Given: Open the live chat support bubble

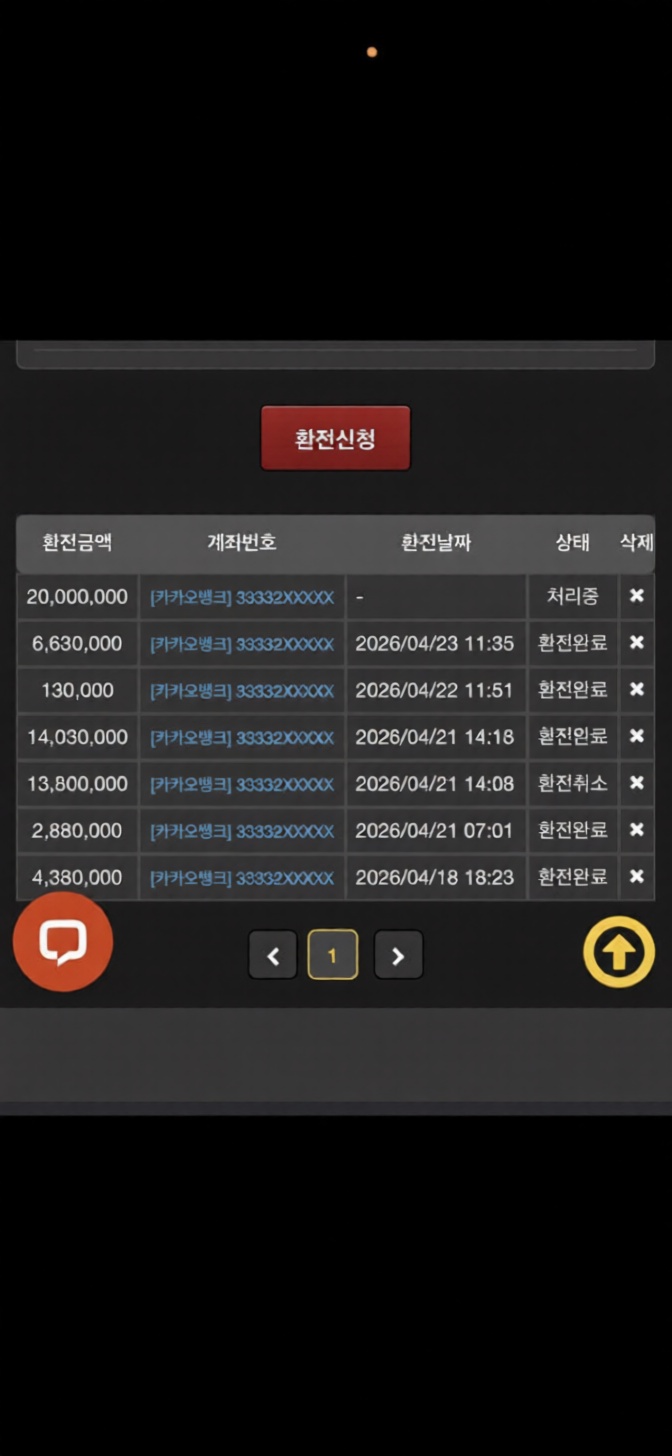Looking at the screenshot, I should (x=63, y=942).
